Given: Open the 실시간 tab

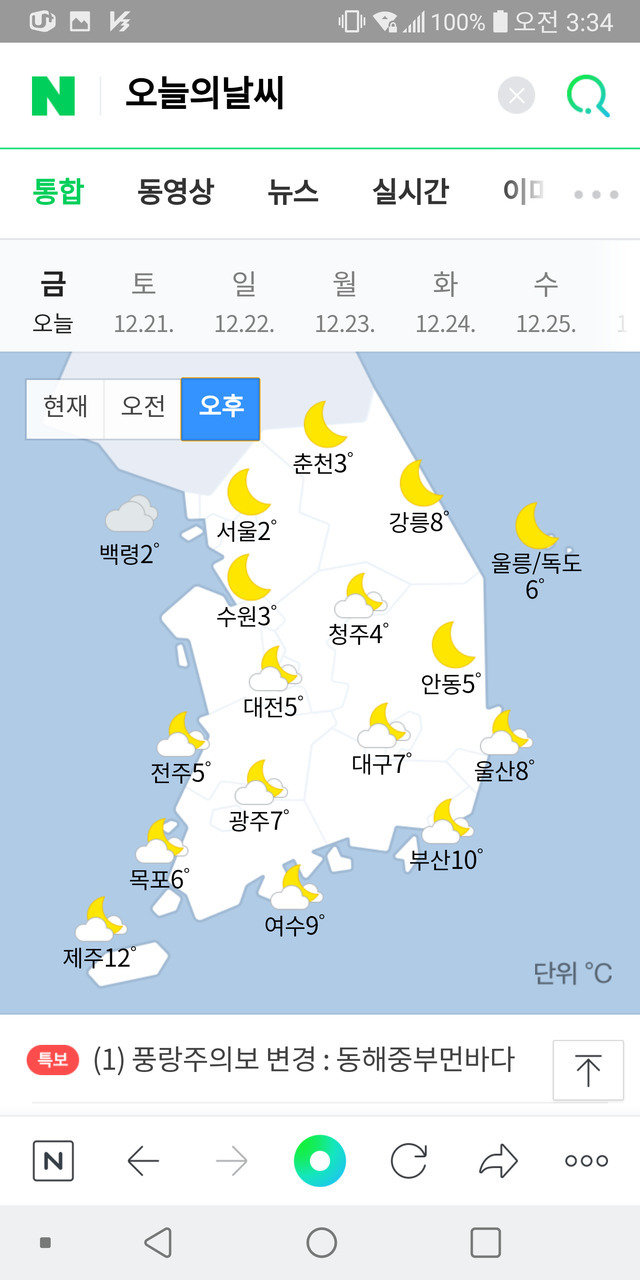Looking at the screenshot, I should pos(410,191).
